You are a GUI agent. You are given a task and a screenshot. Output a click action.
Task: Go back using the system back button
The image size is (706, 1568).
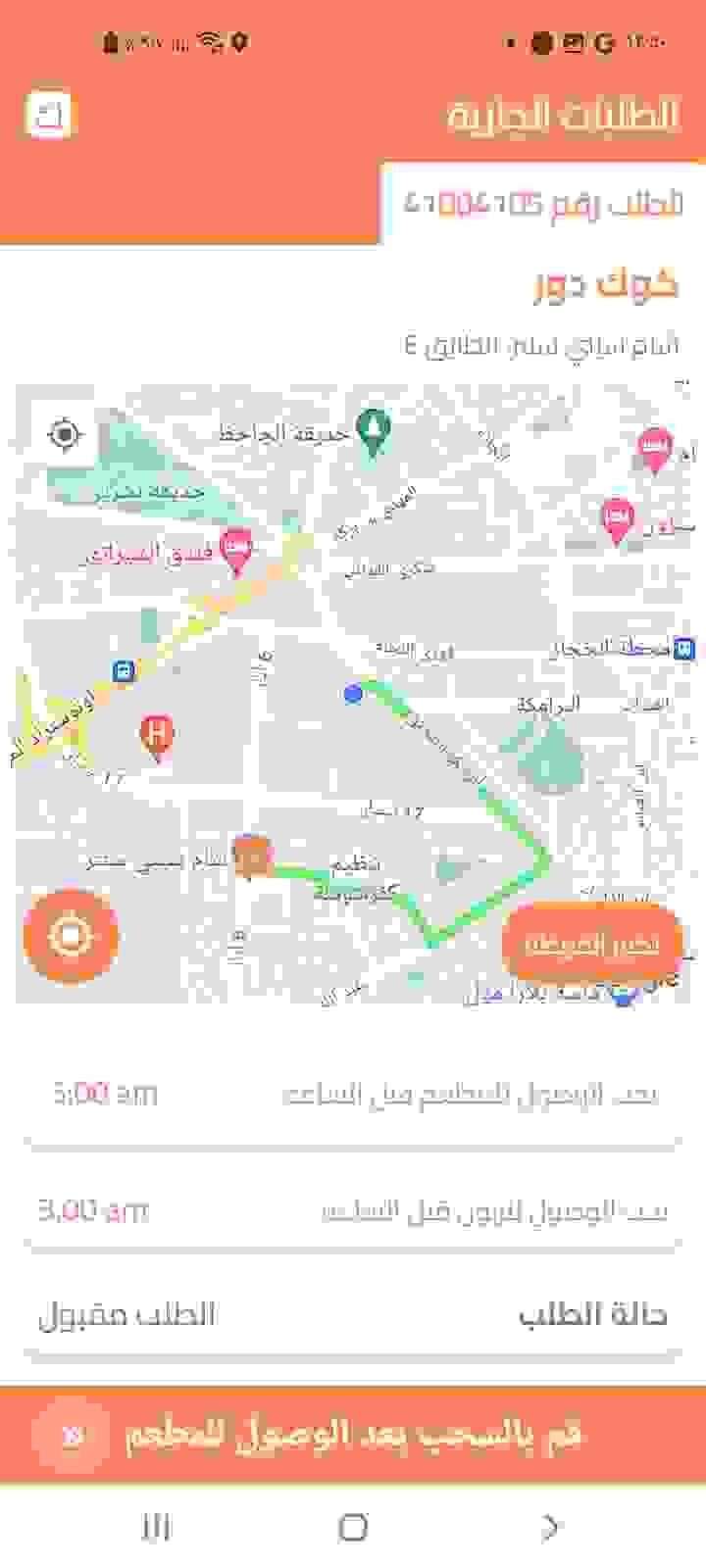pos(551,1527)
